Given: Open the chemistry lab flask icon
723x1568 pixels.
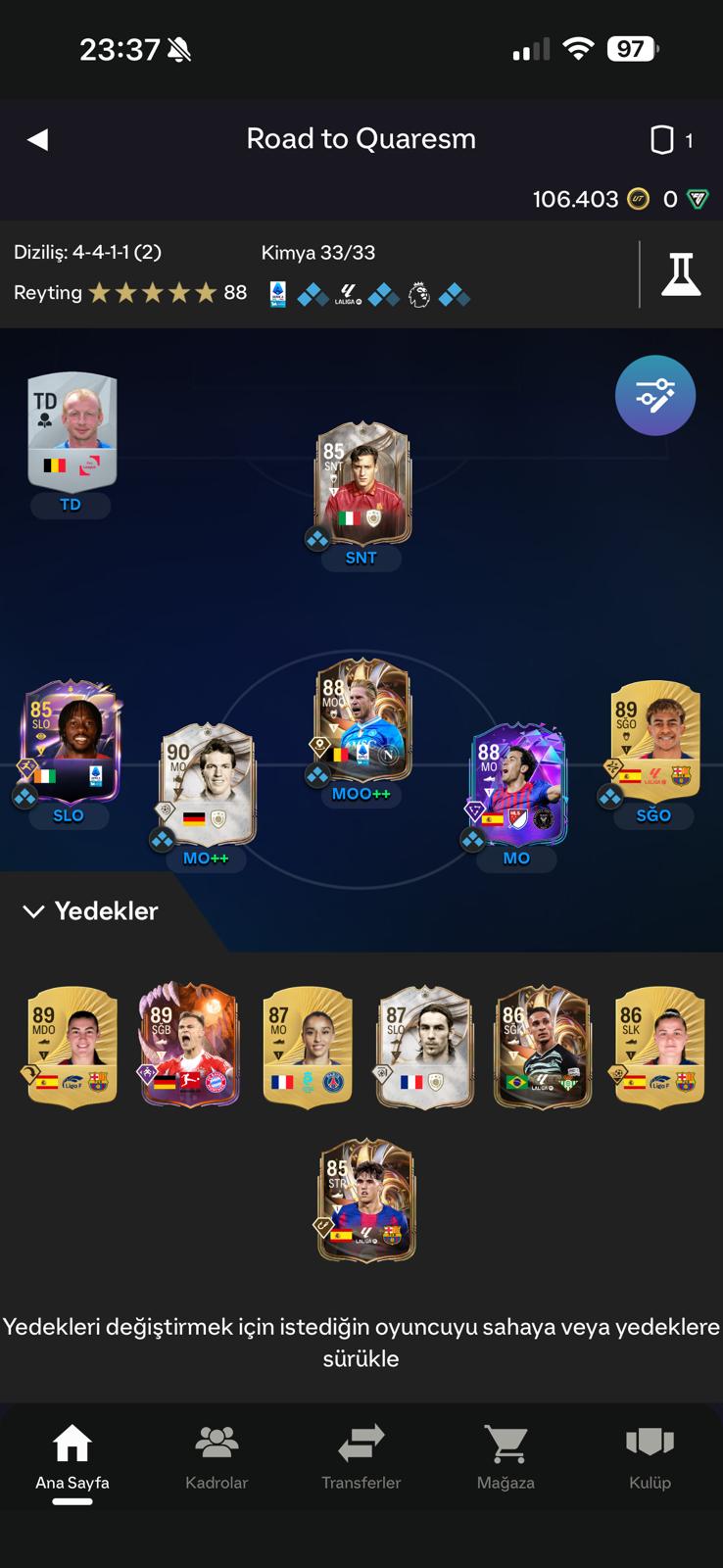Looking at the screenshot, I should coord(681,274).
